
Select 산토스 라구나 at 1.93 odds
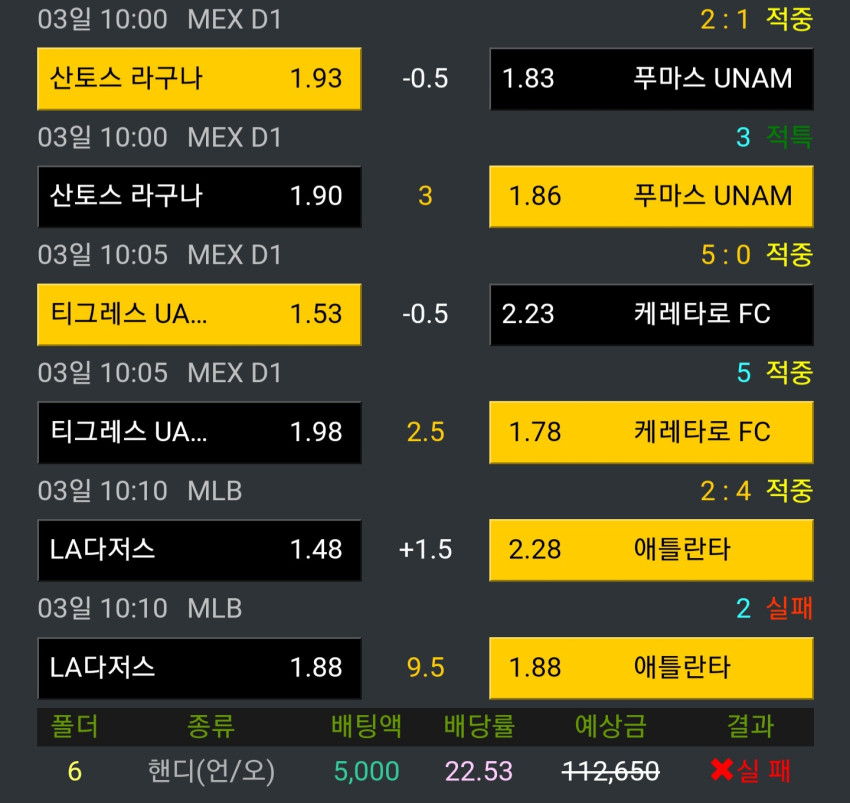point(199,79)
